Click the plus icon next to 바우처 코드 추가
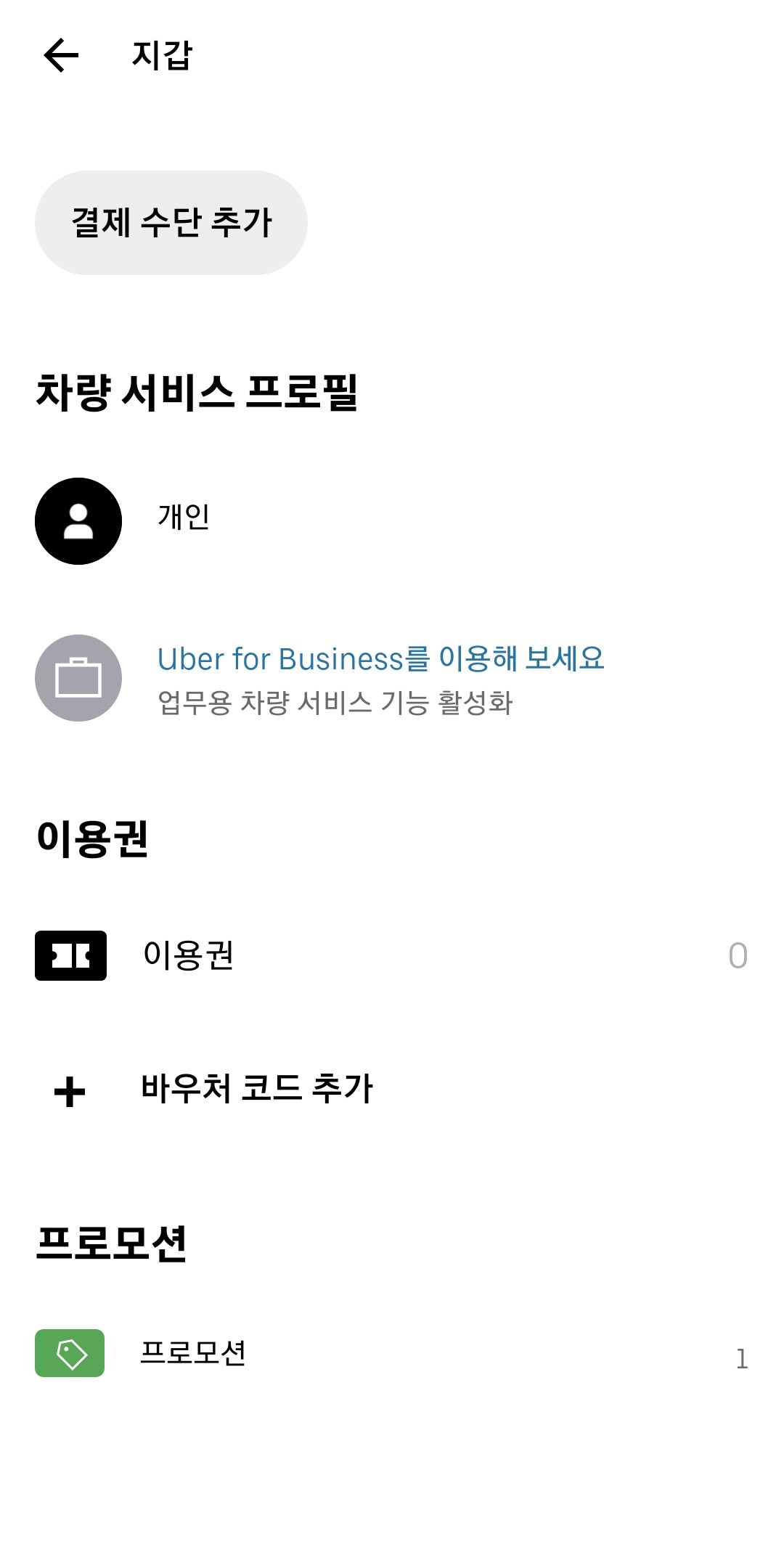 coord(69,1089)
